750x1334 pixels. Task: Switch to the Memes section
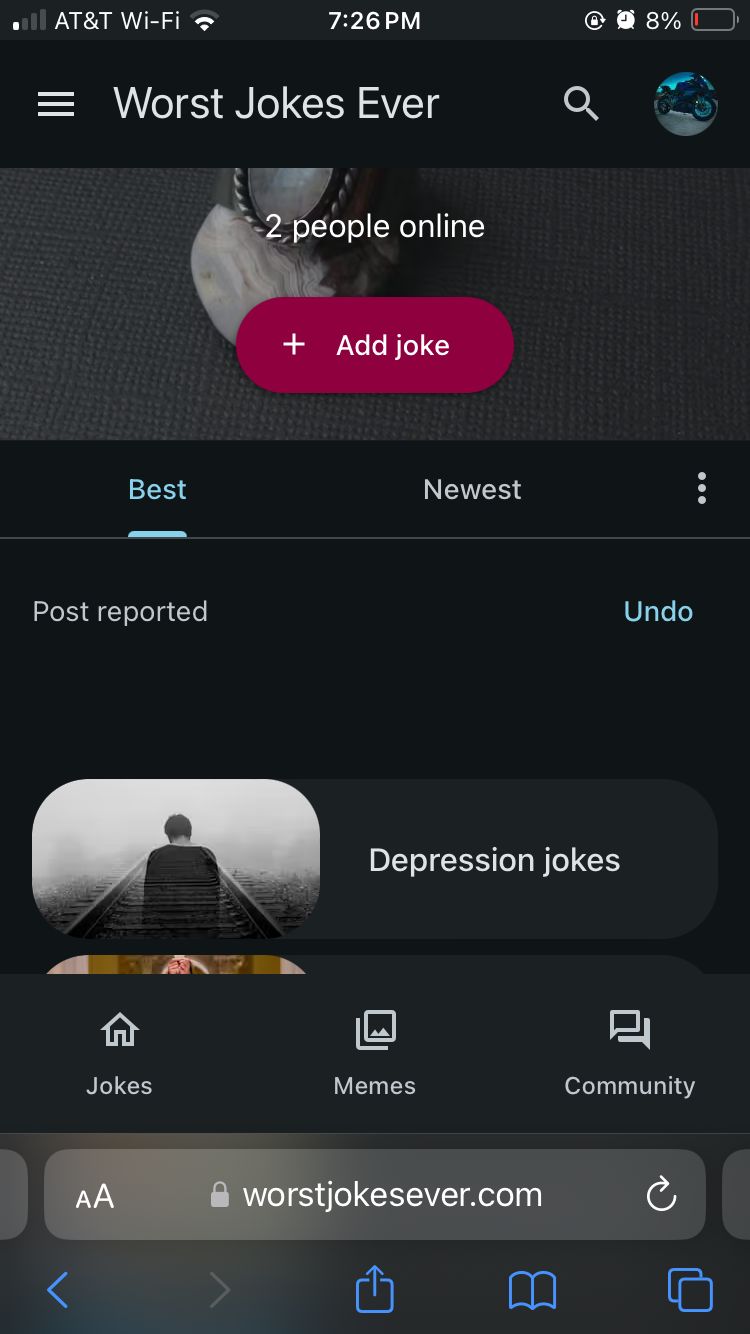tap(375, 1053)
